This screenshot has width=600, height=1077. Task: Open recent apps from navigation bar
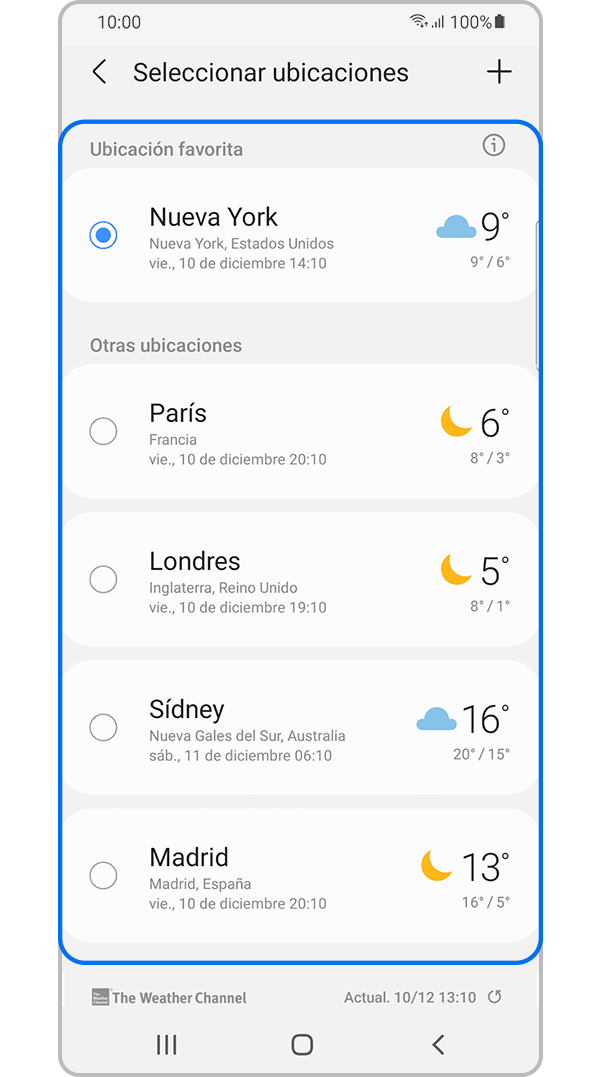click(x=166, y=1045)
